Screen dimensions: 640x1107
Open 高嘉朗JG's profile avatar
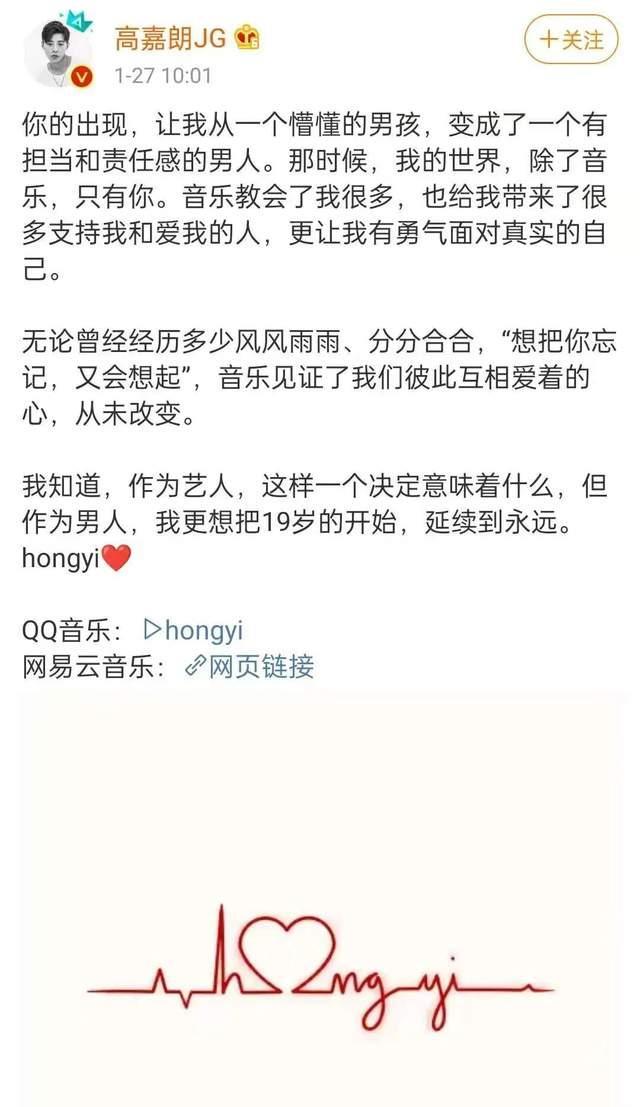[x=58, y=52]
